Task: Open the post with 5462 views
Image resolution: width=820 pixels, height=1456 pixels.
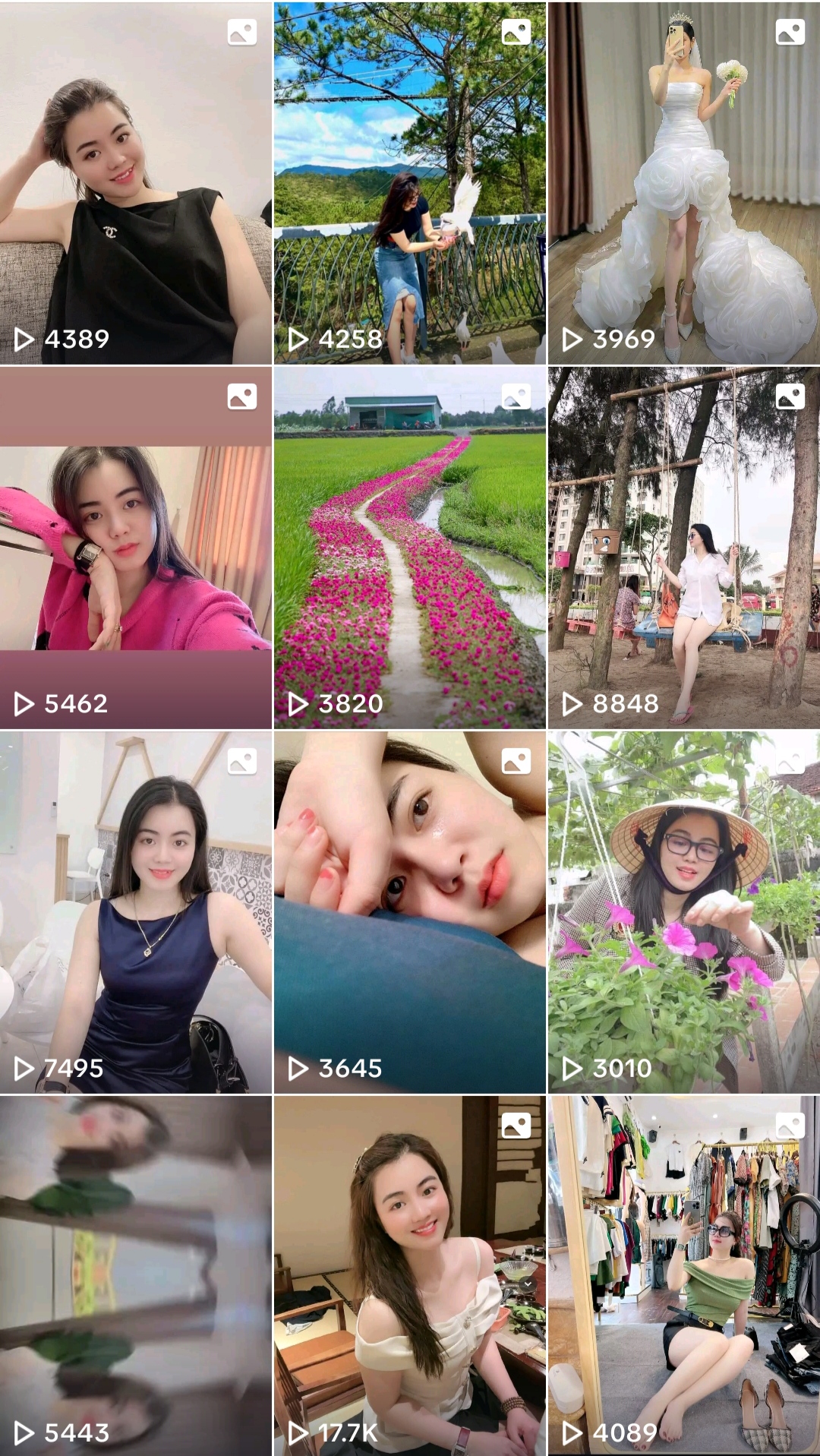Action: pos(136,548)
